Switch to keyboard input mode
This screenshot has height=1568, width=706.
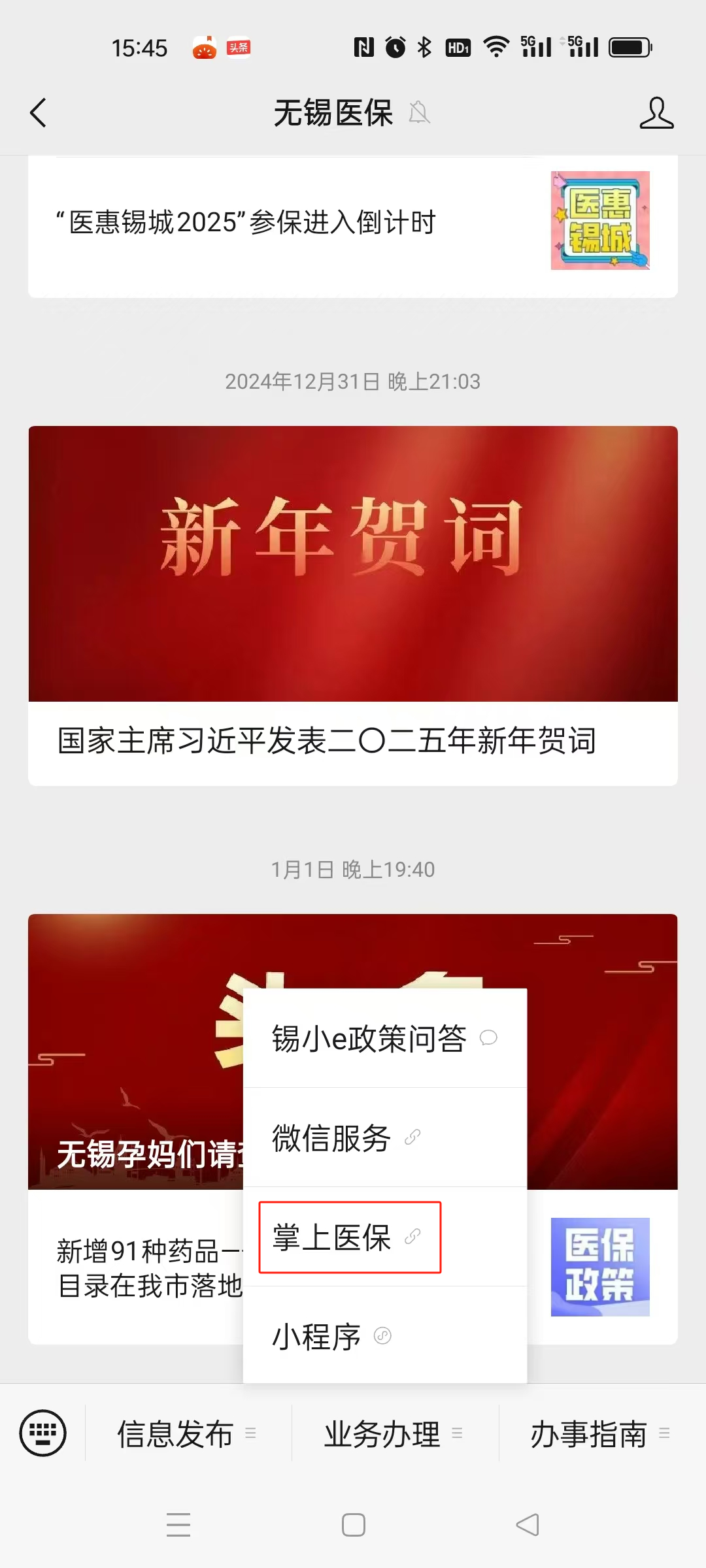43,1433
